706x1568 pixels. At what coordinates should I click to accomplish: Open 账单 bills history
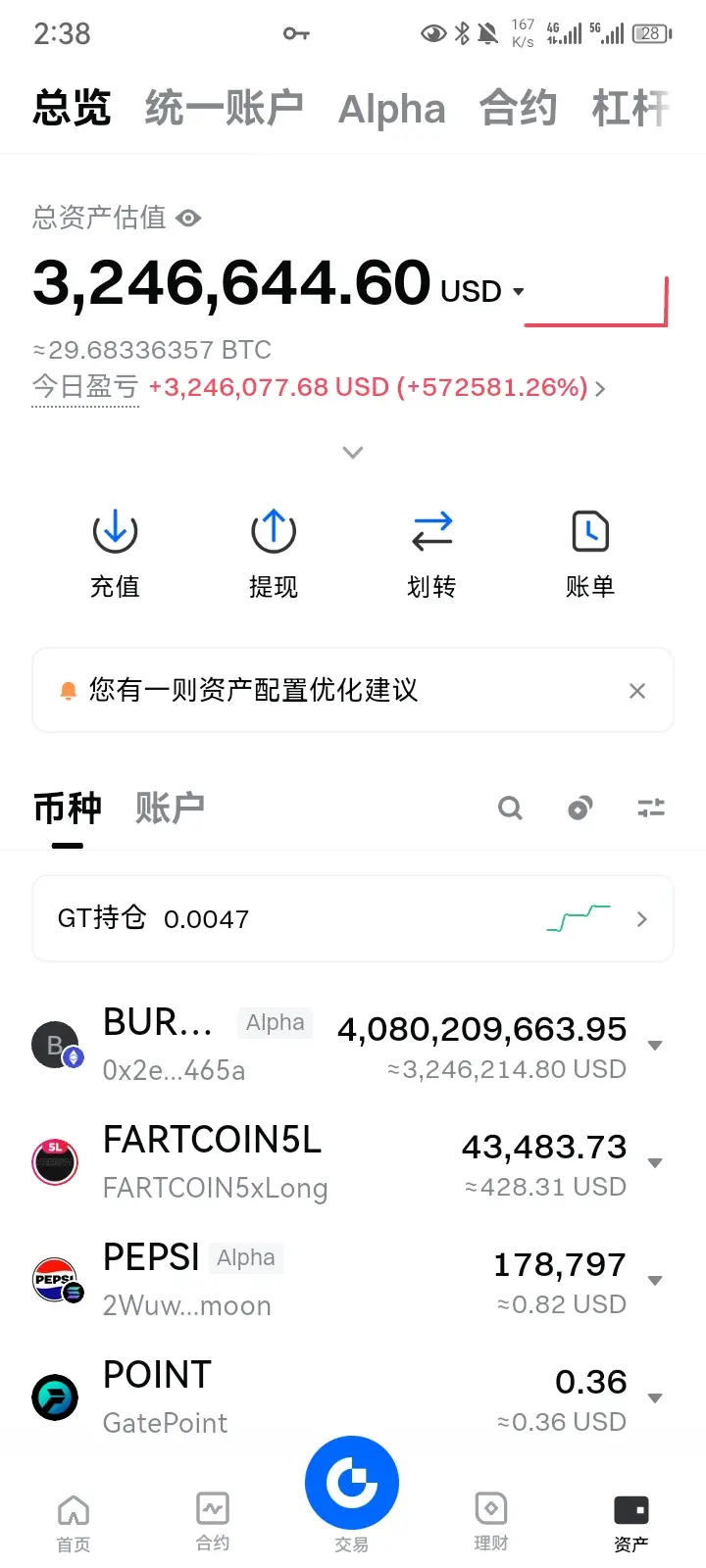590,554
